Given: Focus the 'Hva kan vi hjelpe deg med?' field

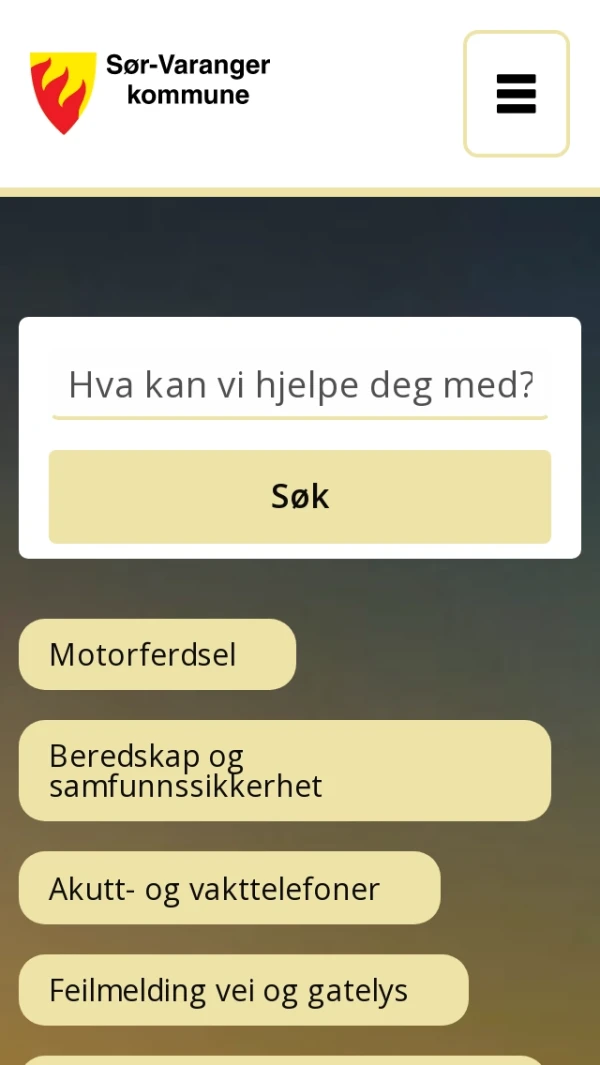Looking at the screenshot, I should click(300, 385).
